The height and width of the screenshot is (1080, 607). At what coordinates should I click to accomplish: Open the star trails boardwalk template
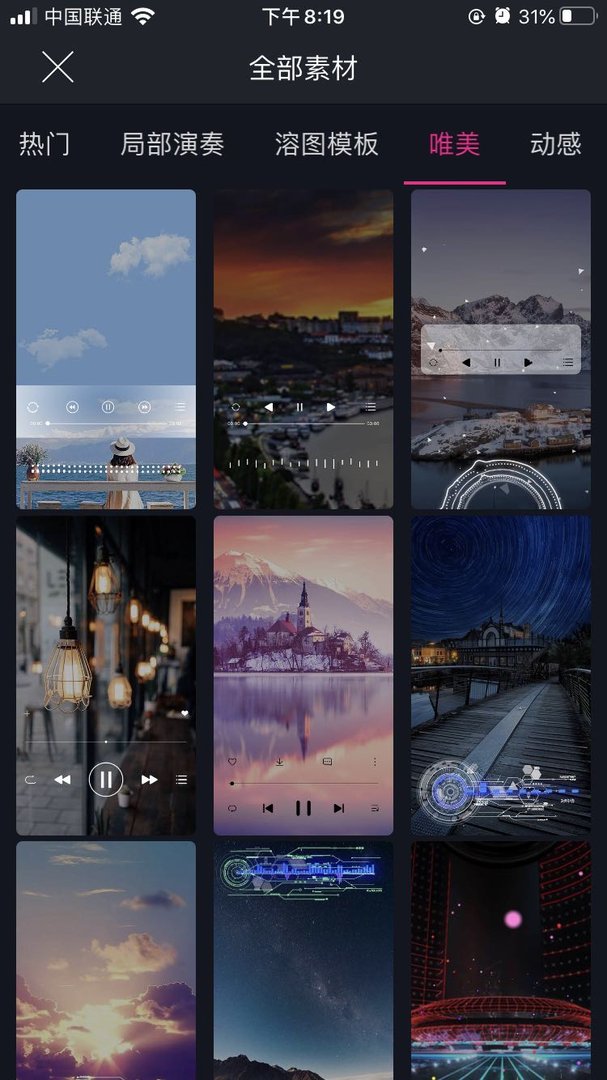[500, 675]
